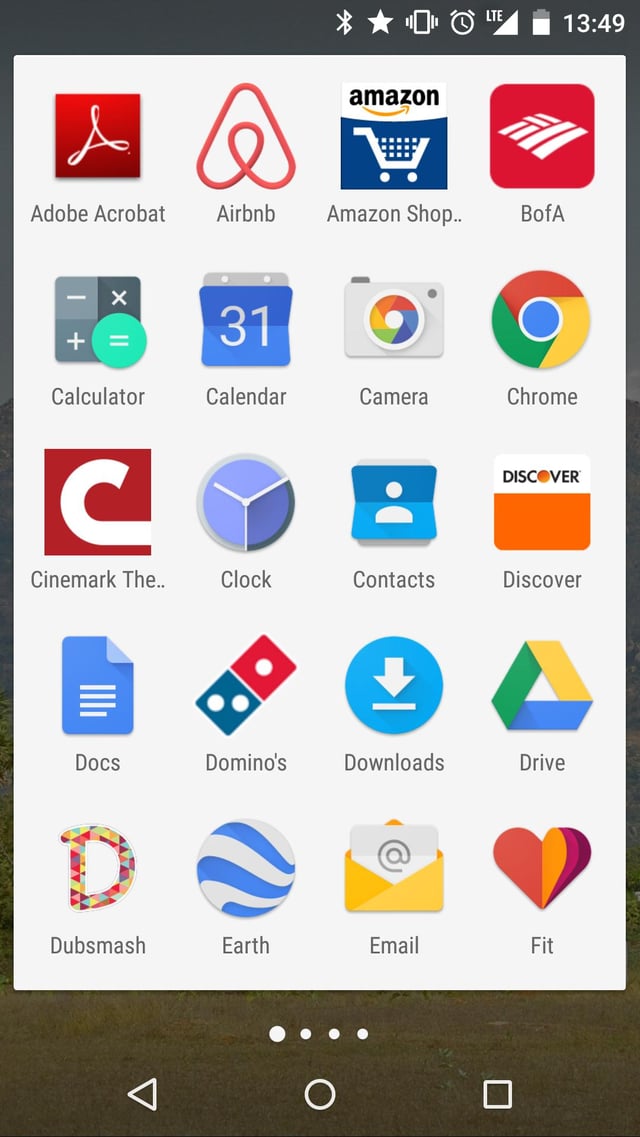
Task: Open Google Docs
Action: click(98, 686)
